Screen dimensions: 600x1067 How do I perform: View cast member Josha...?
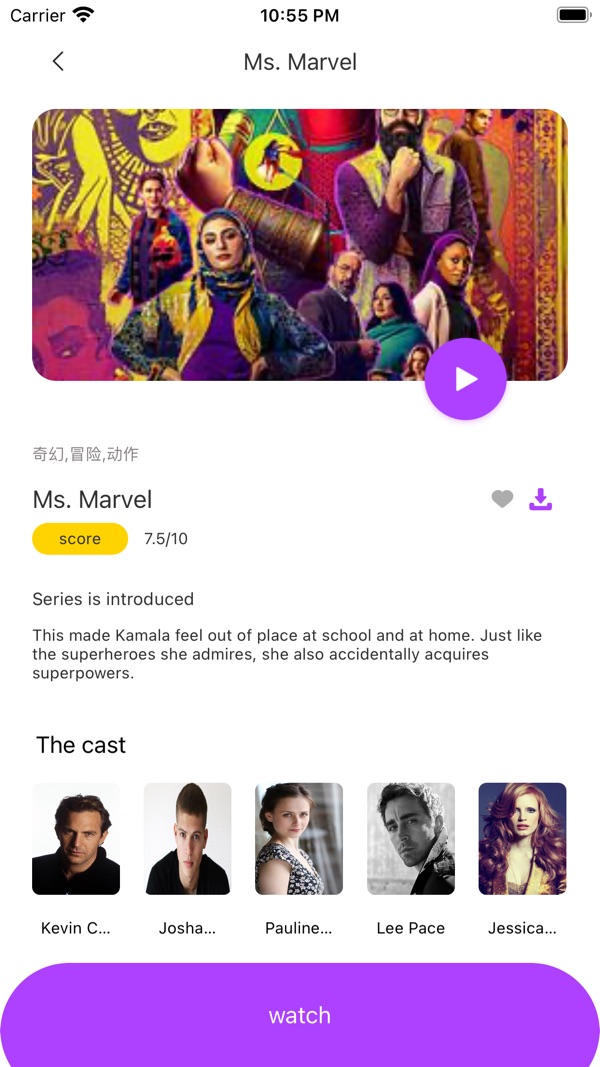pyautogui.click(x=188, y=839)
